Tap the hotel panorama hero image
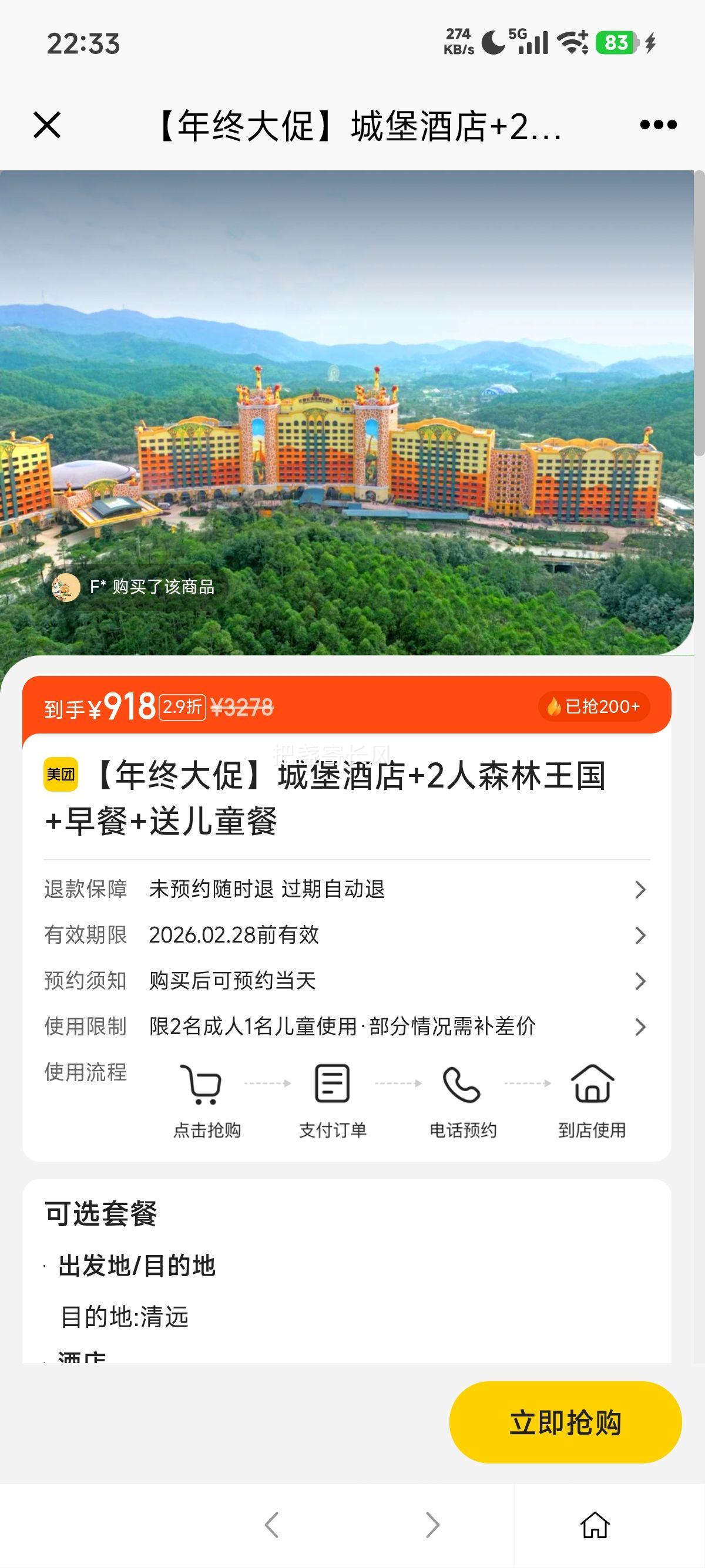Image resolution: width=705 pixels, height=1568 pixels. [352, 414]
